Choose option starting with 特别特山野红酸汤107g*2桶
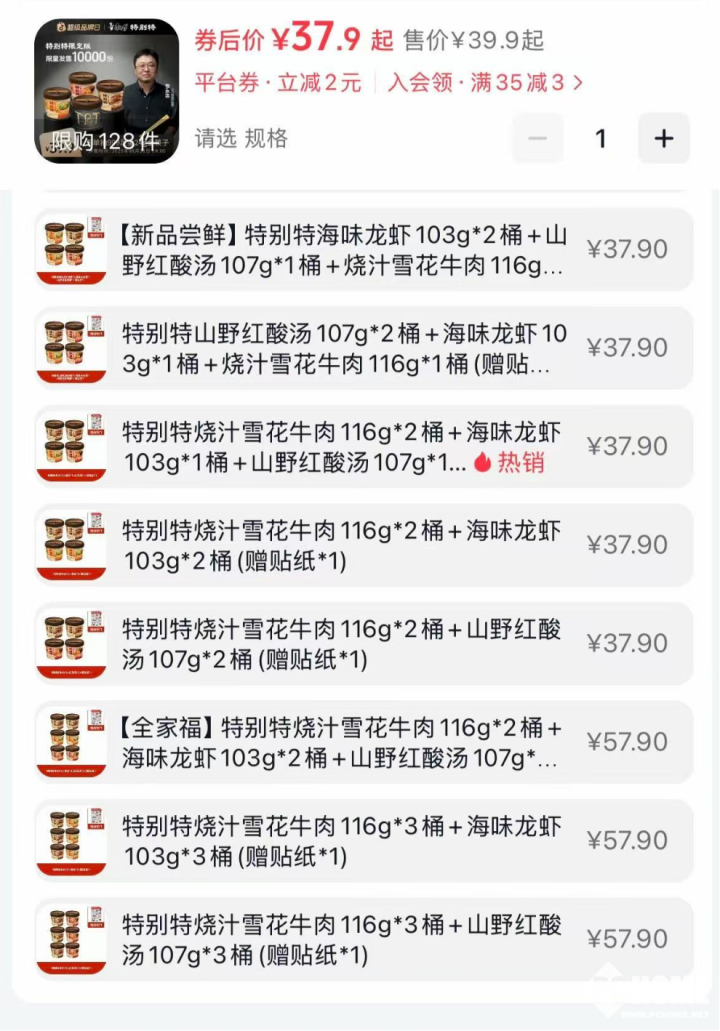This screenshot has height=1031, width=720. (x=364, y=348)
